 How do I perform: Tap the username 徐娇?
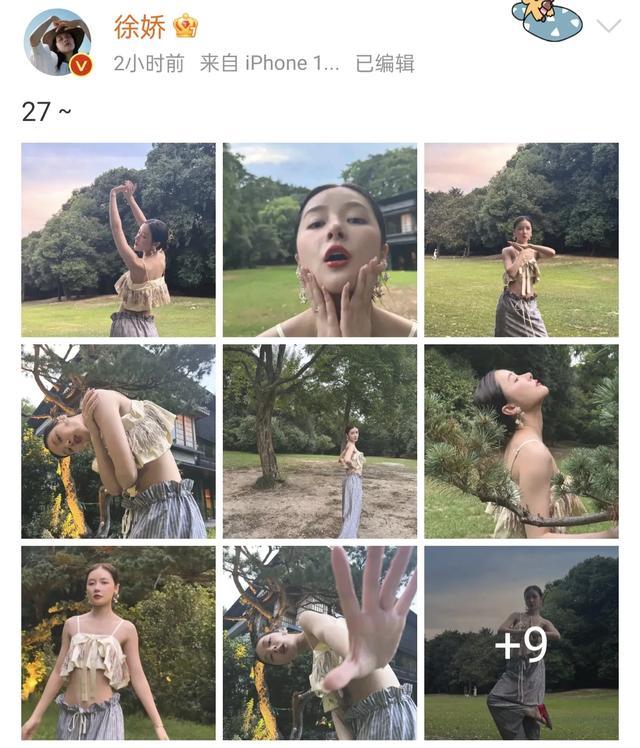tap(139, 26)
